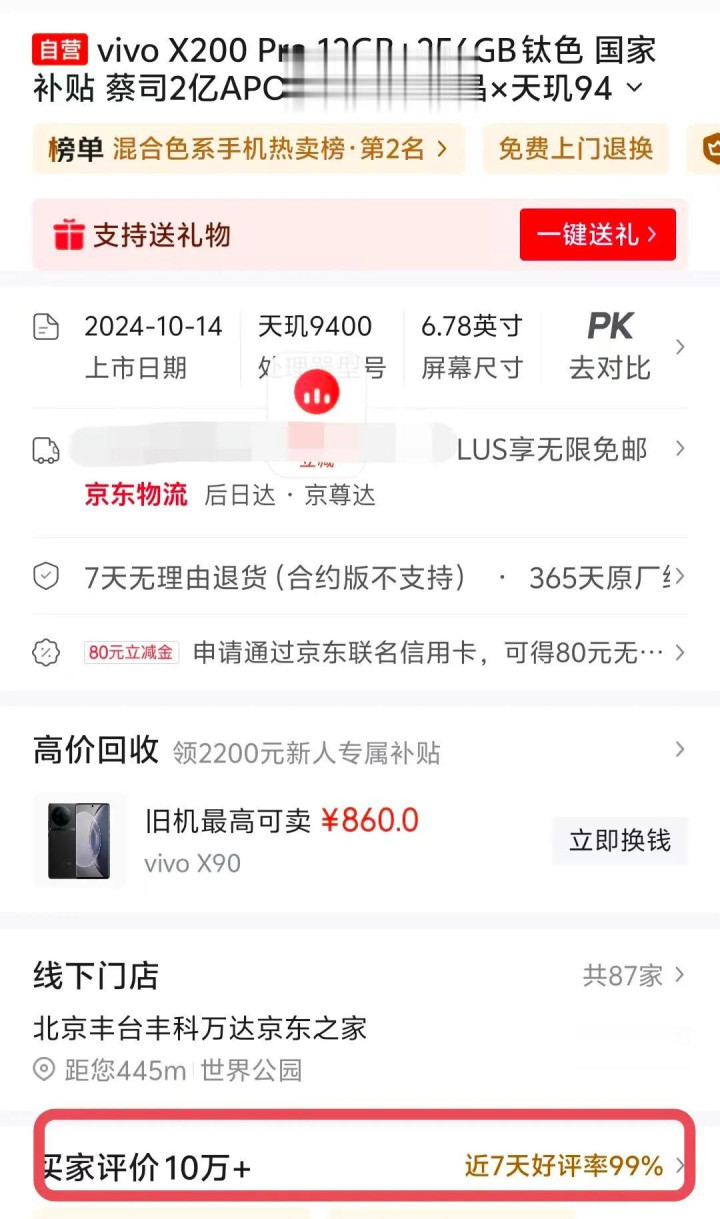720x1219 pixels.
Task: Open the 混合色系手机热卖榜 ranking chip
Action: 249,149
